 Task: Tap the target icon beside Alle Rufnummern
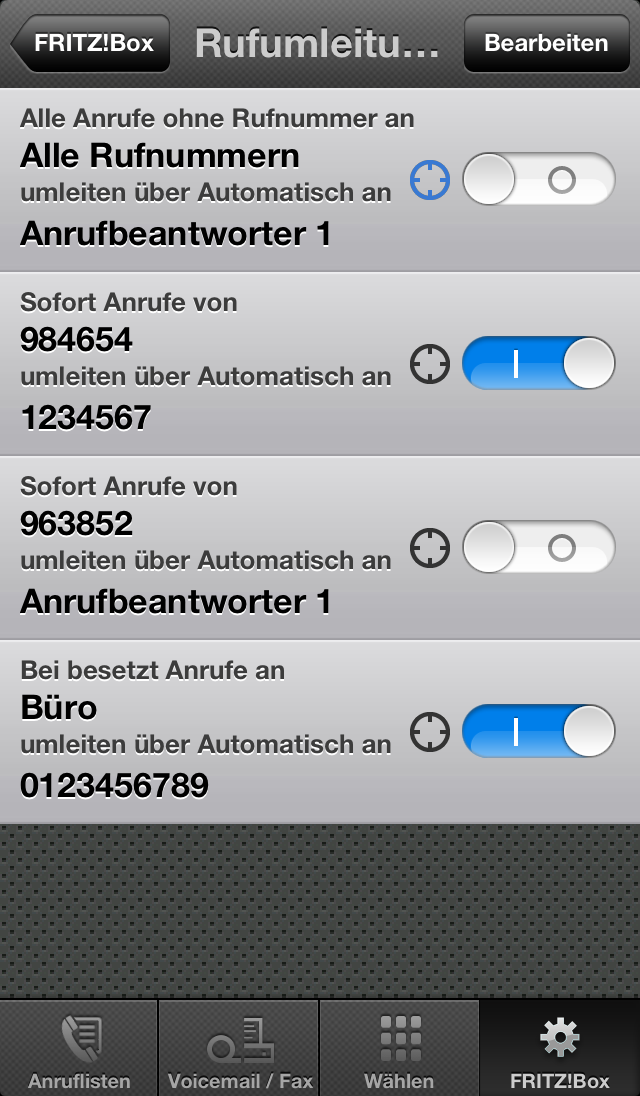point(430,181)
